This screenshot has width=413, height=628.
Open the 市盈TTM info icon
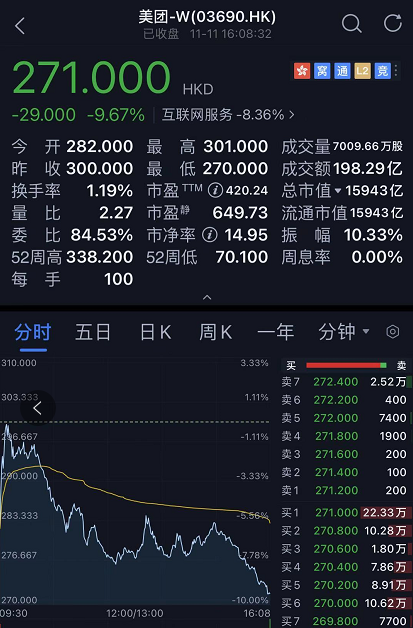coord(215,191)
